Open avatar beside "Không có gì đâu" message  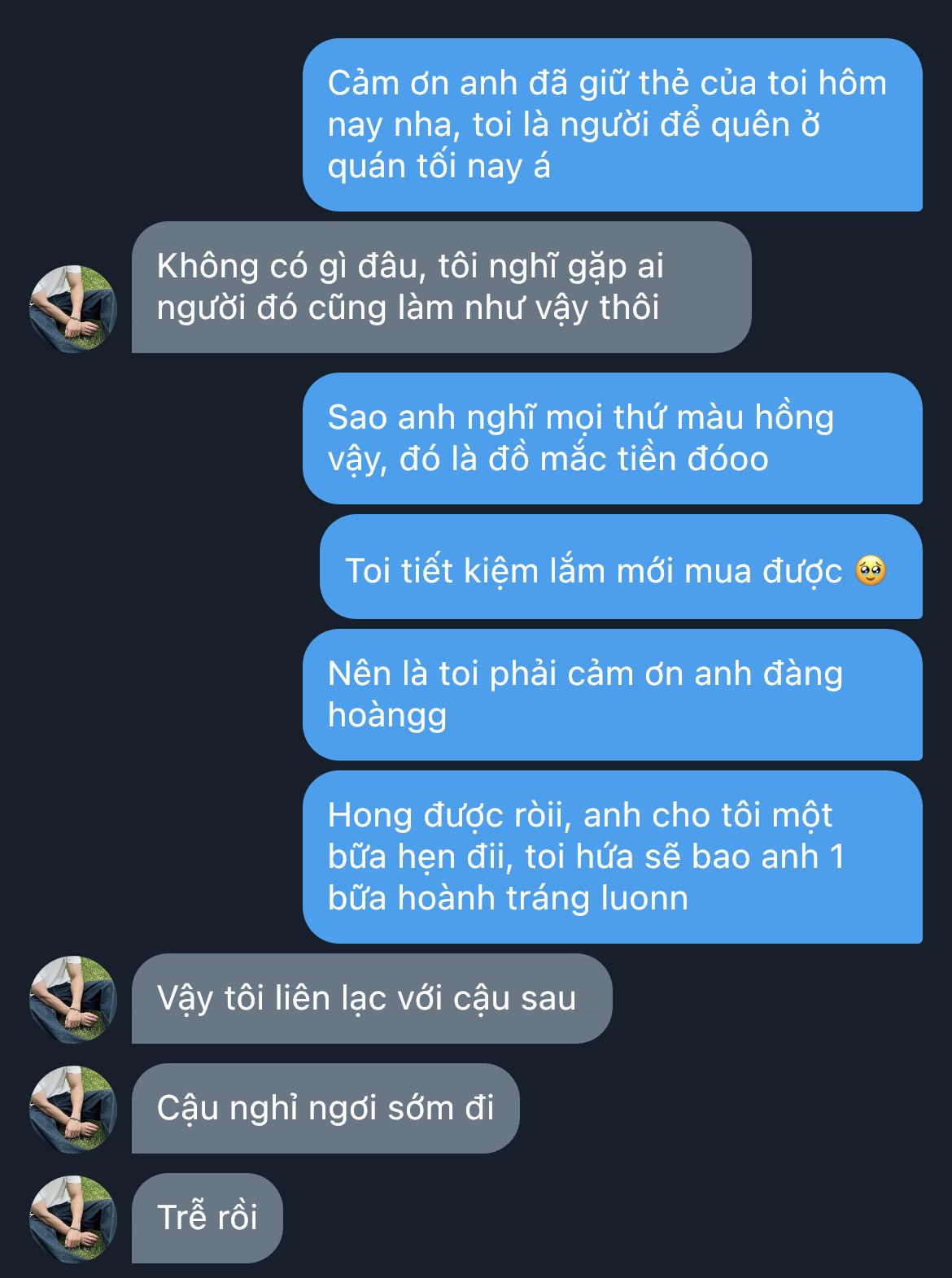pos(73,308)
